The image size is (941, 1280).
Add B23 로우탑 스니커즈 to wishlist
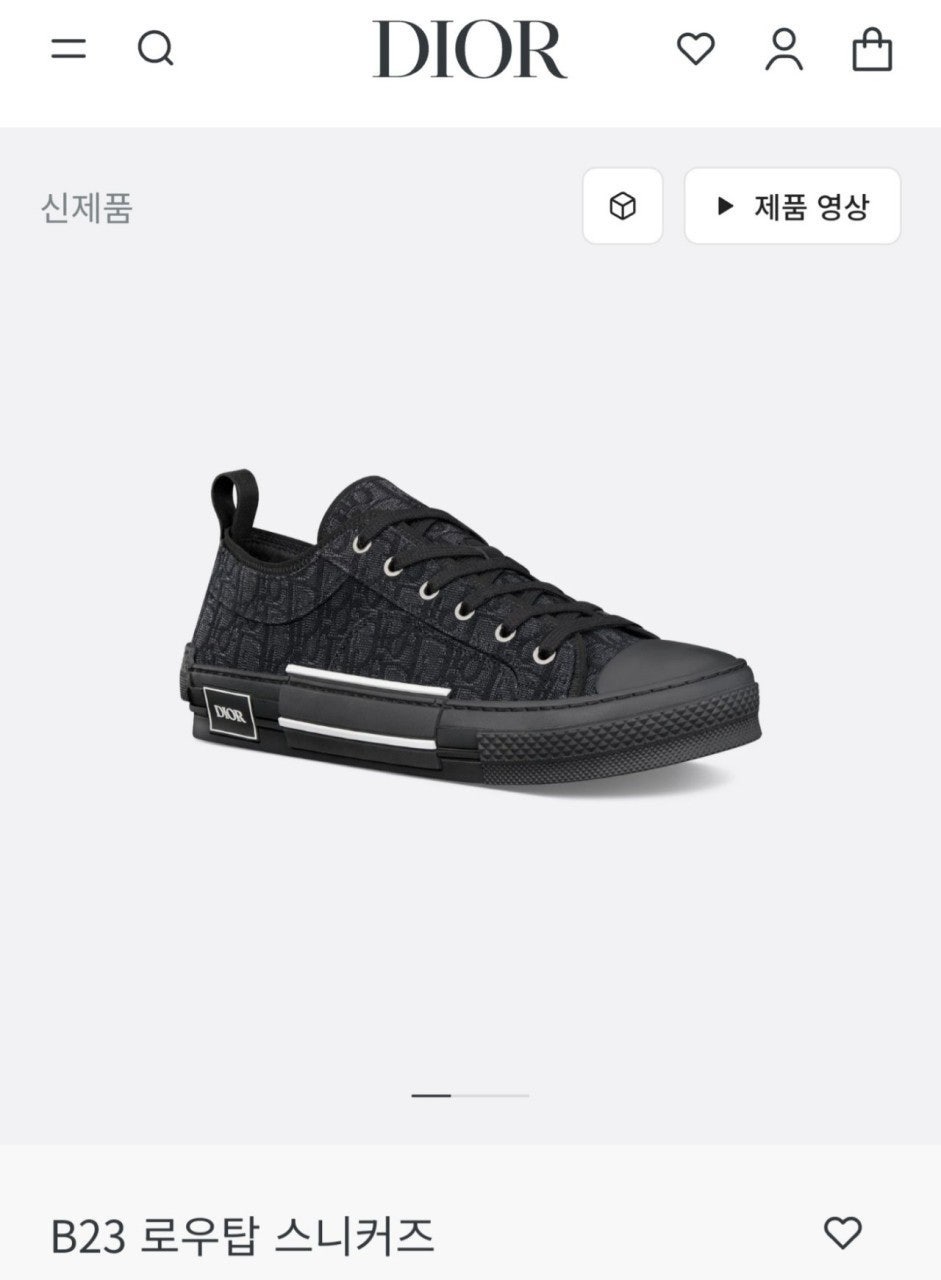pyautogui.click(x=842, y=1232)
